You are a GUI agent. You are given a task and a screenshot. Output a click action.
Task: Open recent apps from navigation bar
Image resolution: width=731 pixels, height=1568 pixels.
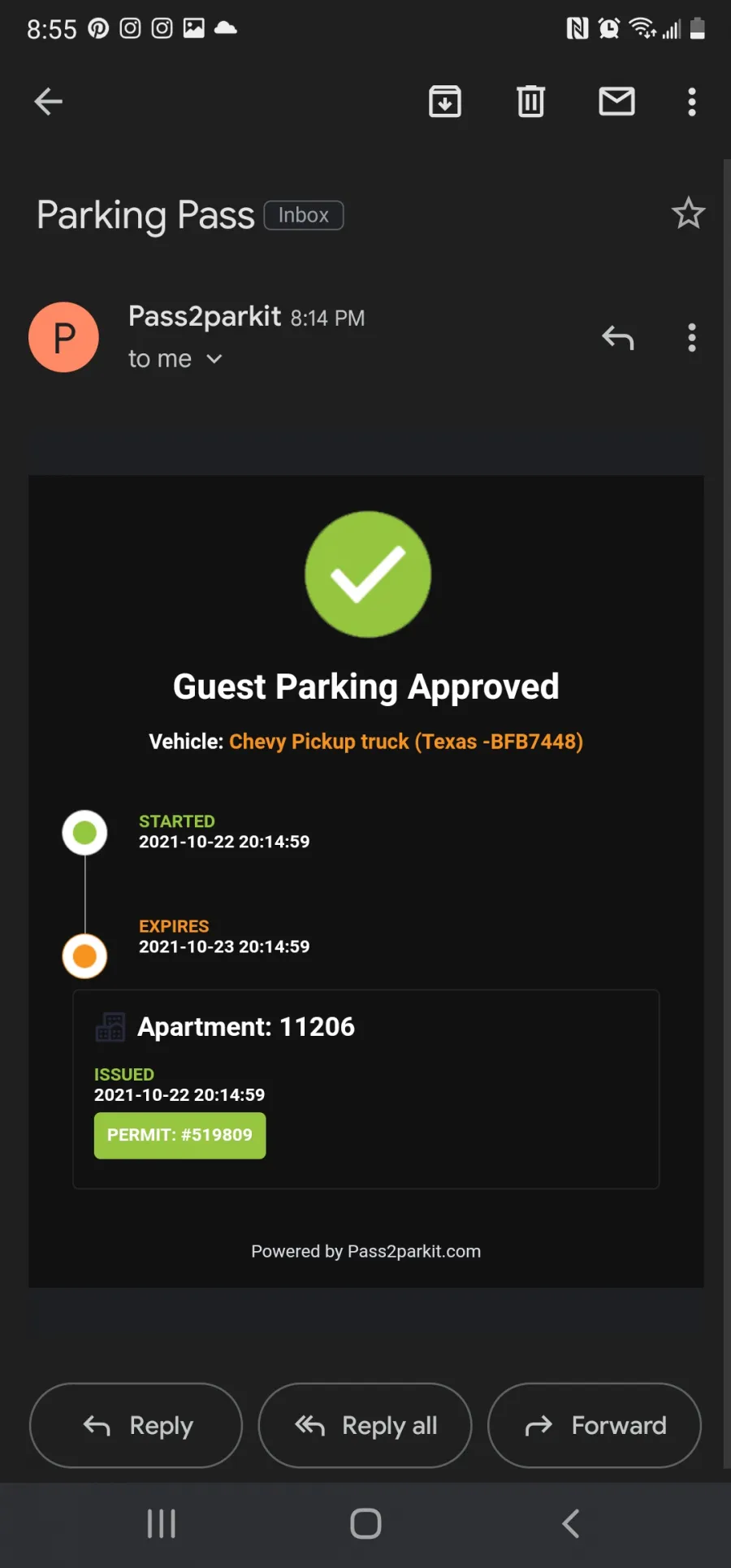(162, 1523)
